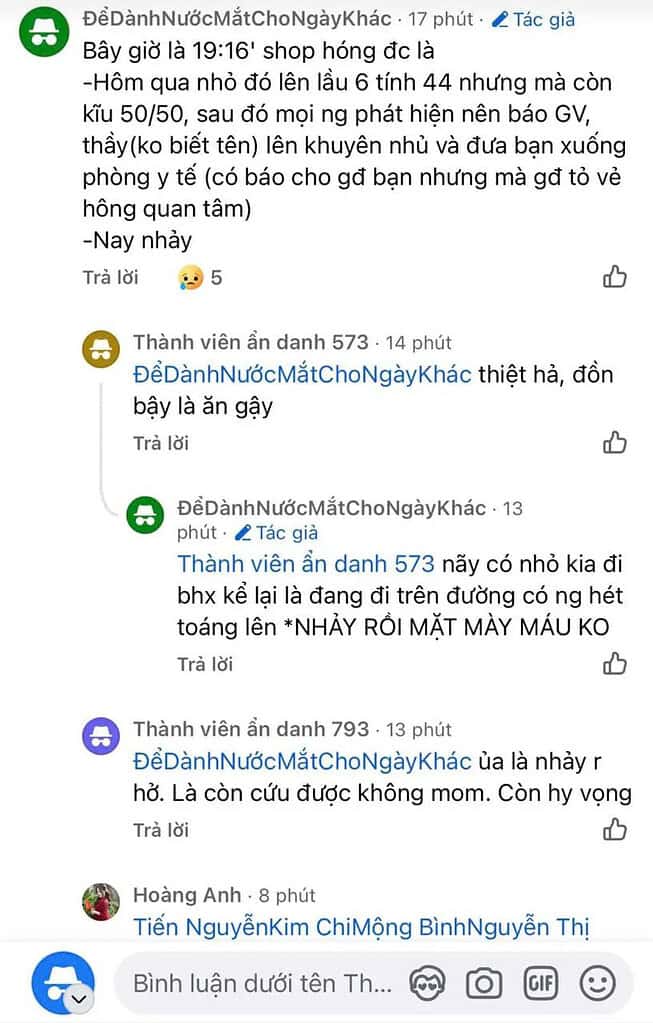Reply to the top comment about lầu 6
Image resolution: width=653 pixels, height=1023 pixels.
[x=110, y=278]
